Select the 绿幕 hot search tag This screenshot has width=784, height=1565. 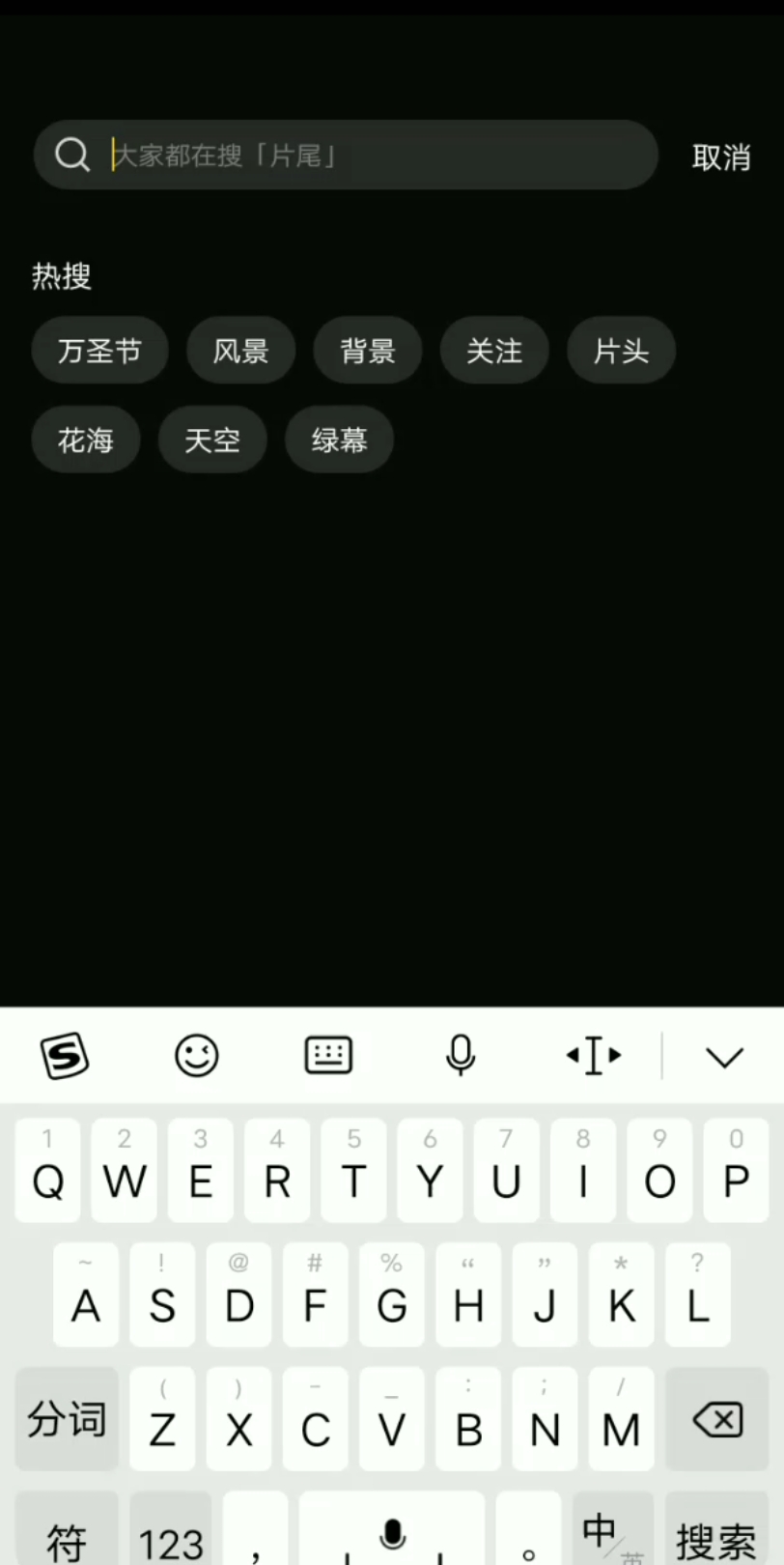[x=339, y=441]
